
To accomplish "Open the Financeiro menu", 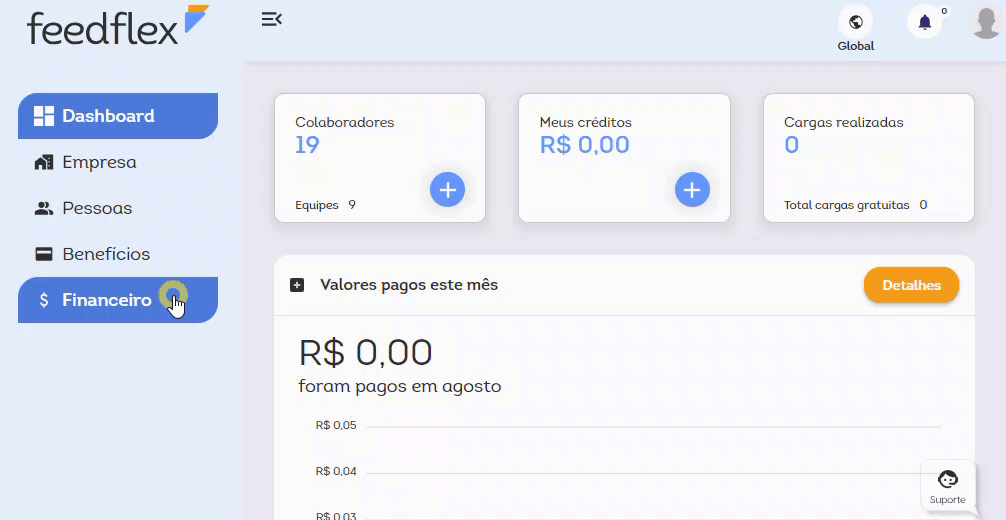I will coord(107,300).
